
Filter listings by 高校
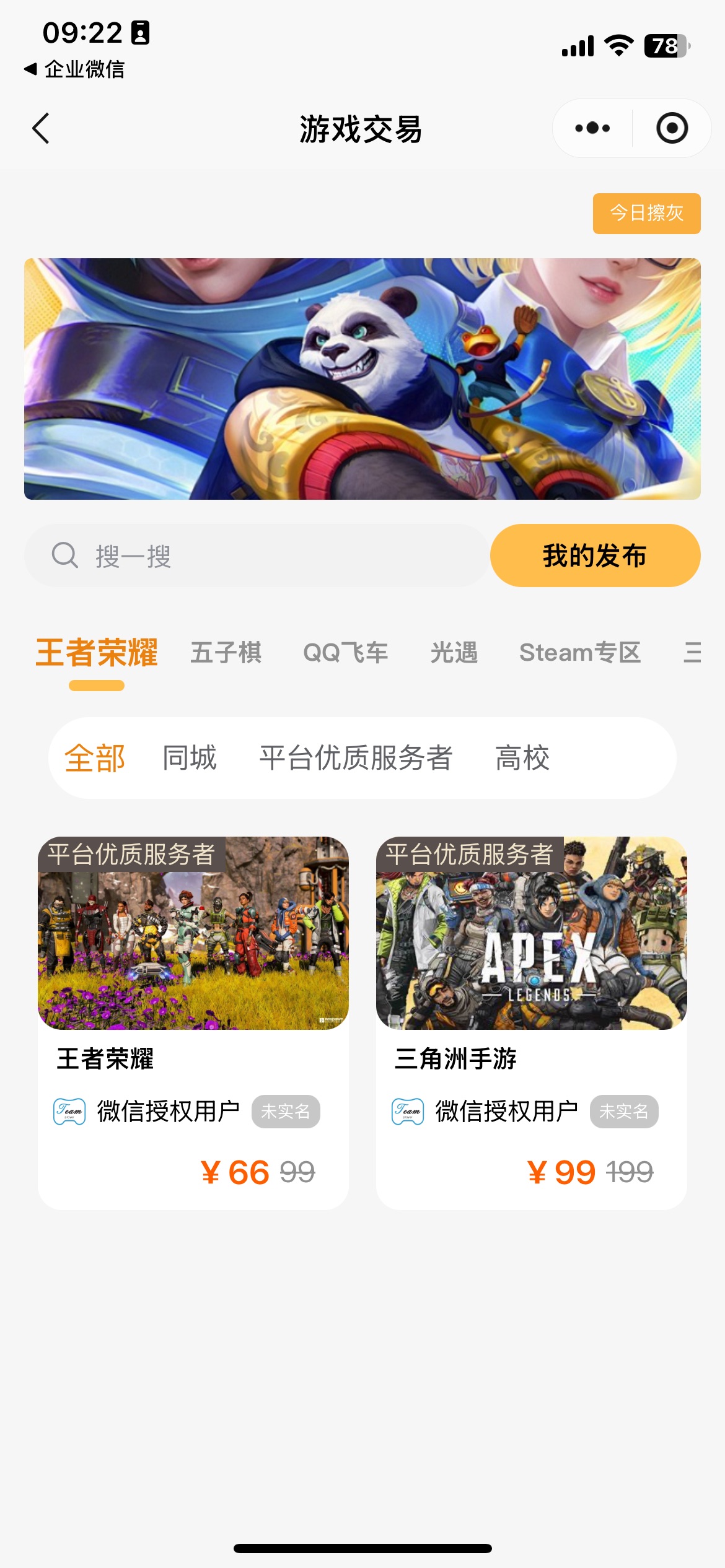coord(522,757)
